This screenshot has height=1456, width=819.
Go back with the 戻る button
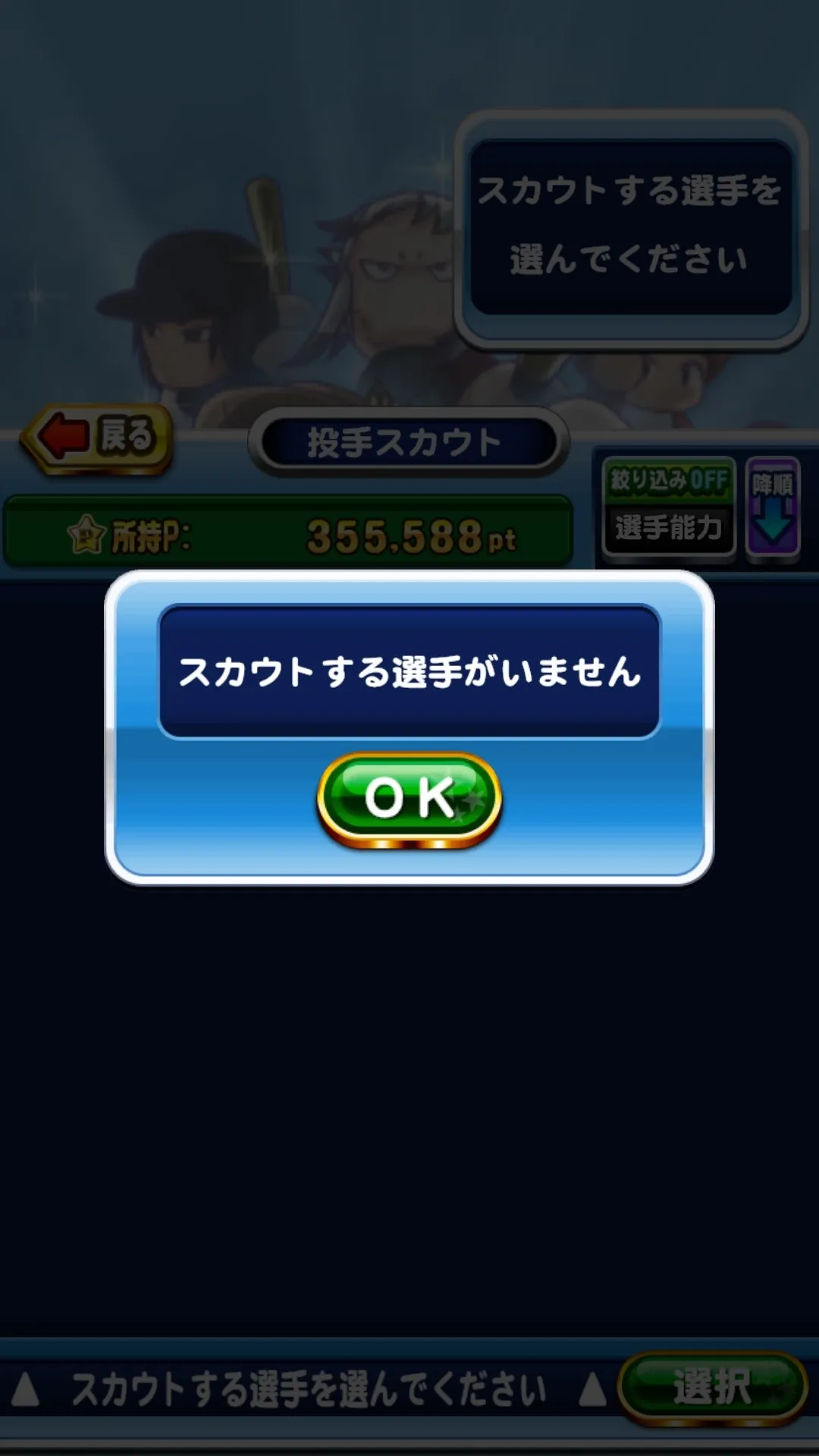point(97,438)
